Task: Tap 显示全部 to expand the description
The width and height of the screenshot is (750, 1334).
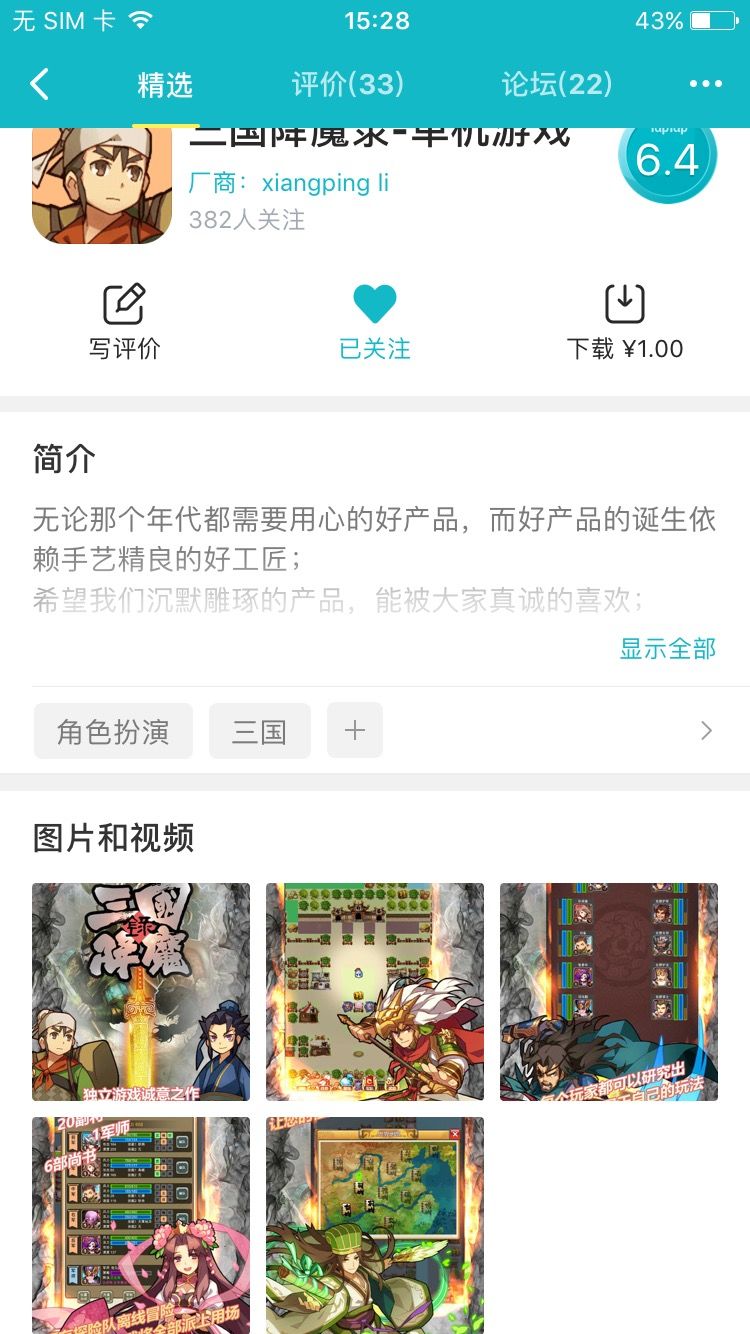Action: [667, 649]
